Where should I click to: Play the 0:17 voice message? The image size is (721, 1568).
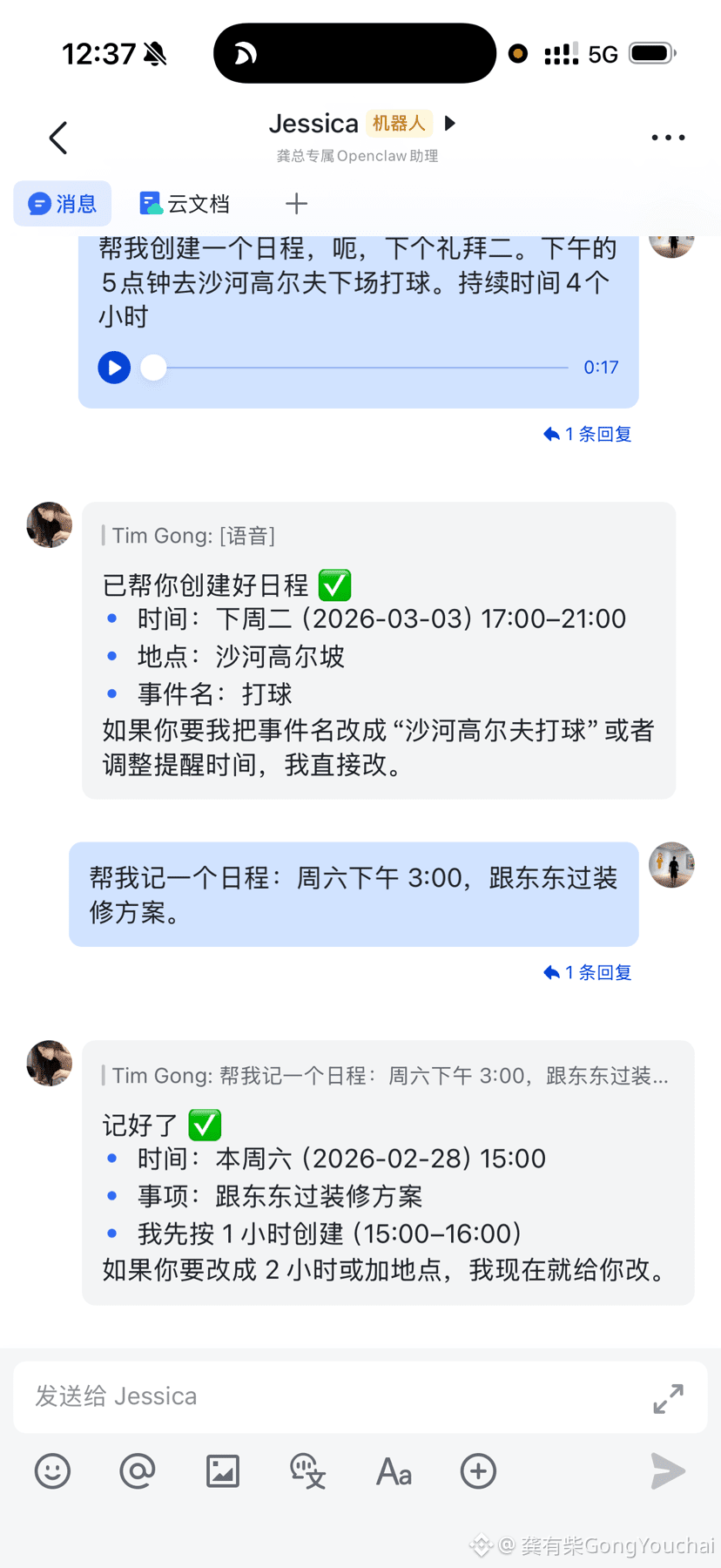[114, 368]
